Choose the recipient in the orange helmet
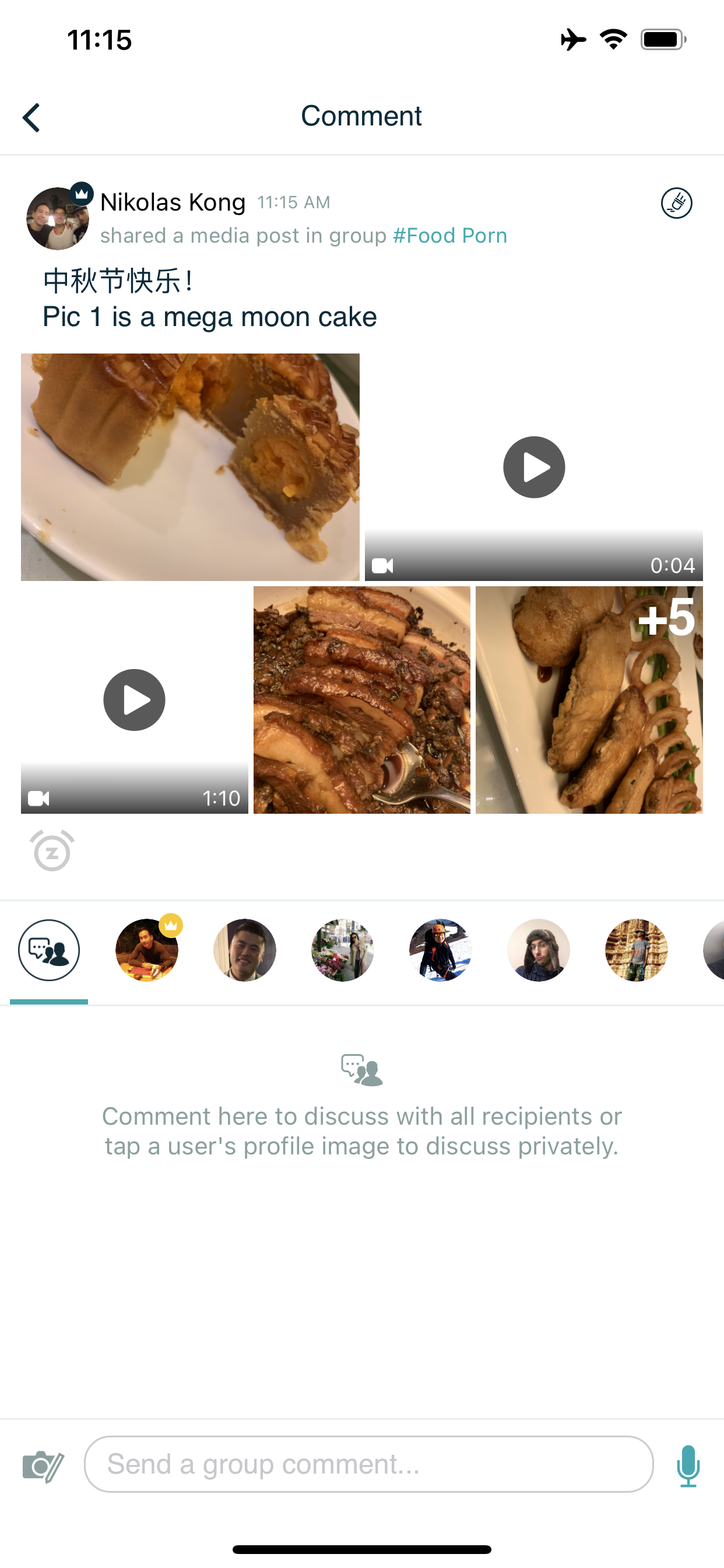This screenshot has width=724, height=1568. [x=441, y=950]
